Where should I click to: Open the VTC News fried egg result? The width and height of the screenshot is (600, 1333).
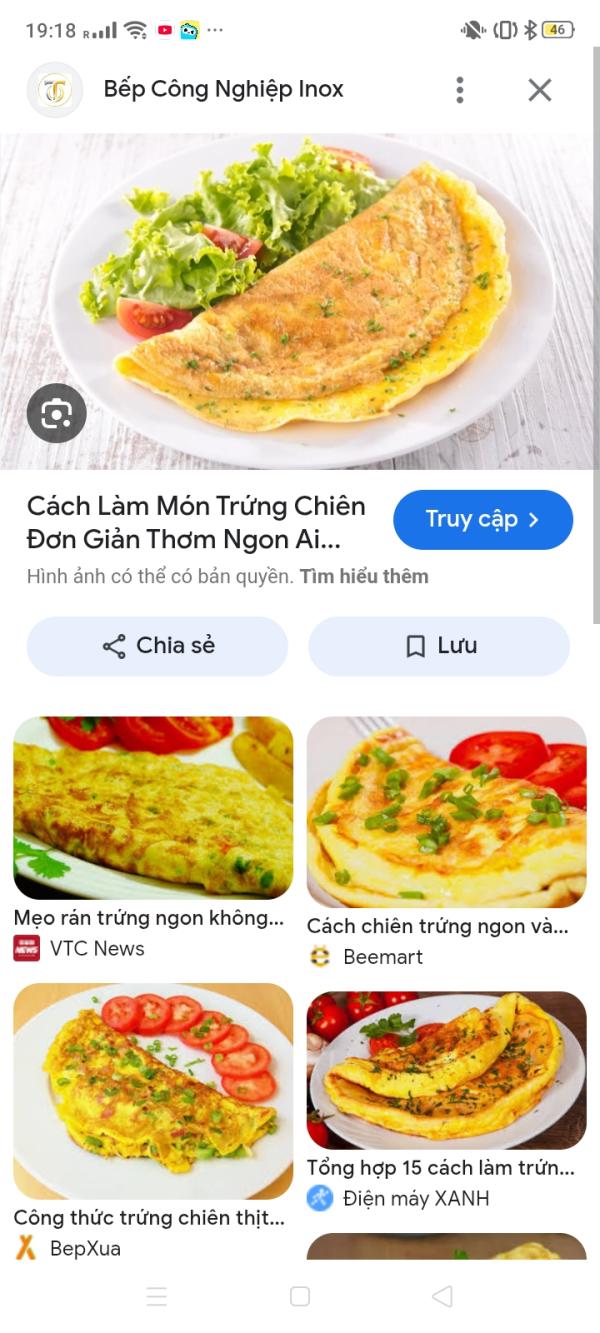pos(153,808)
